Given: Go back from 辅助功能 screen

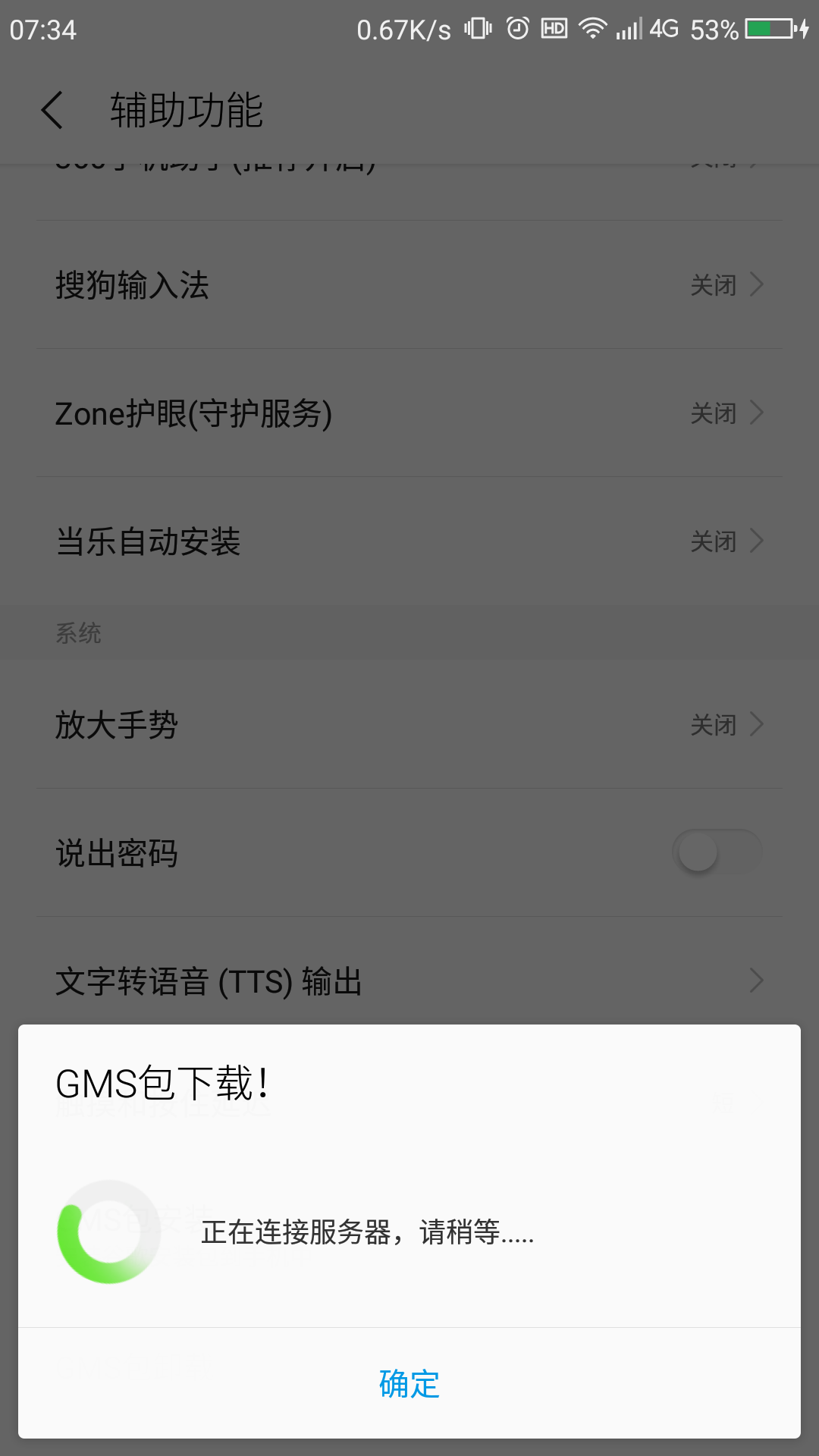Looking at the screenshot, I should pyautogui.click(x=52, y=110).
